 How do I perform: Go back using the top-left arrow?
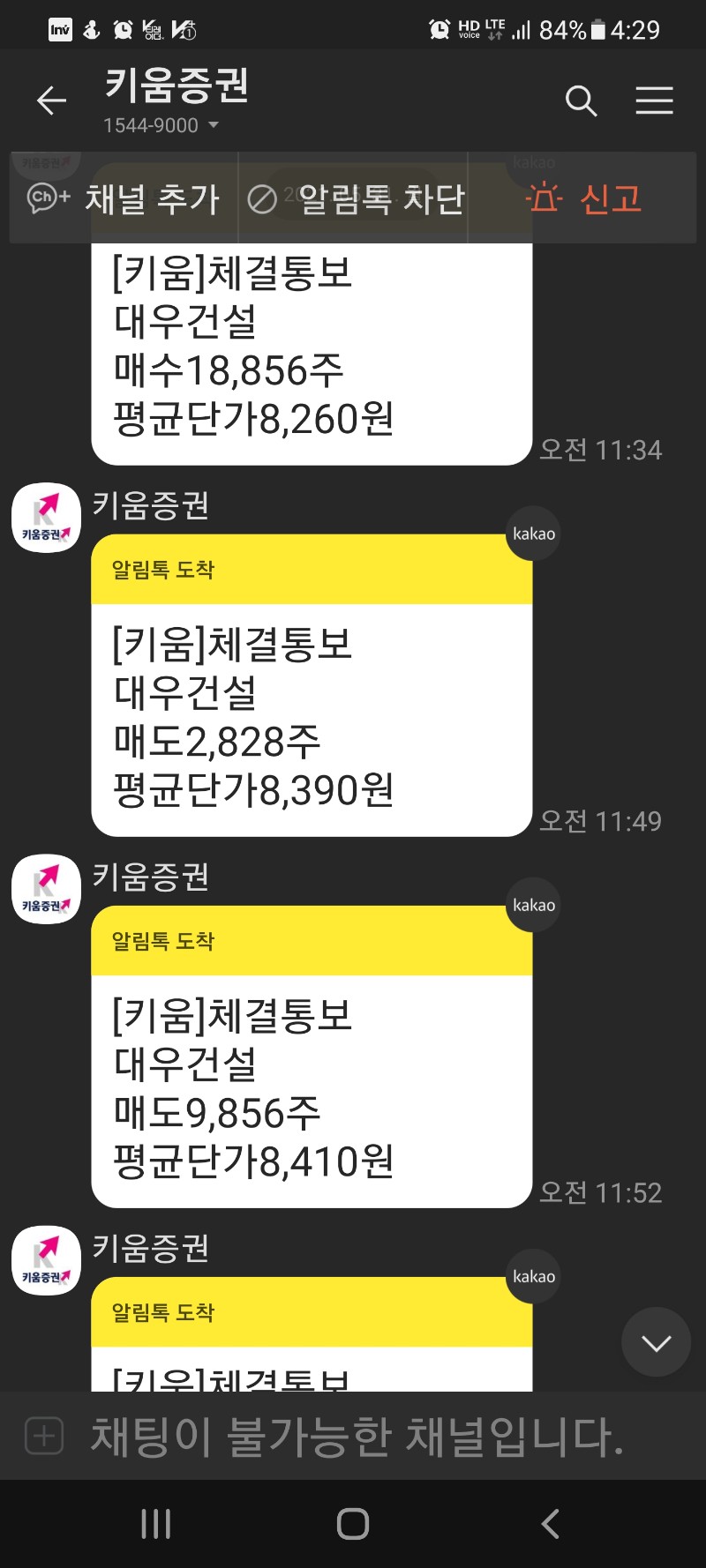(x=51, y=101)
